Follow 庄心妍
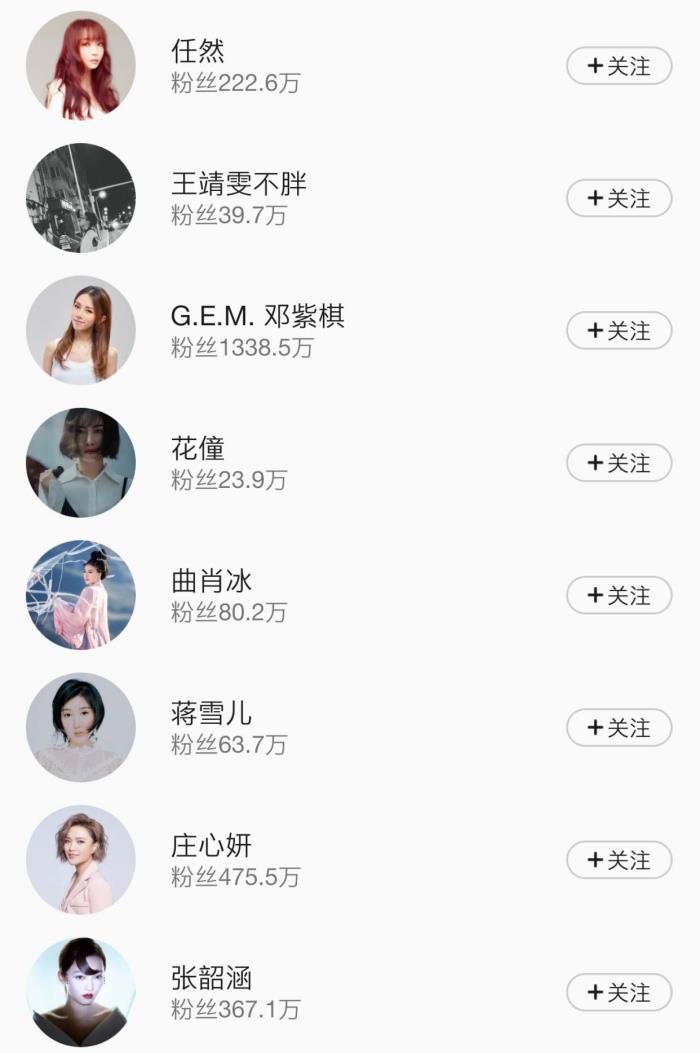 coord(619,860)
